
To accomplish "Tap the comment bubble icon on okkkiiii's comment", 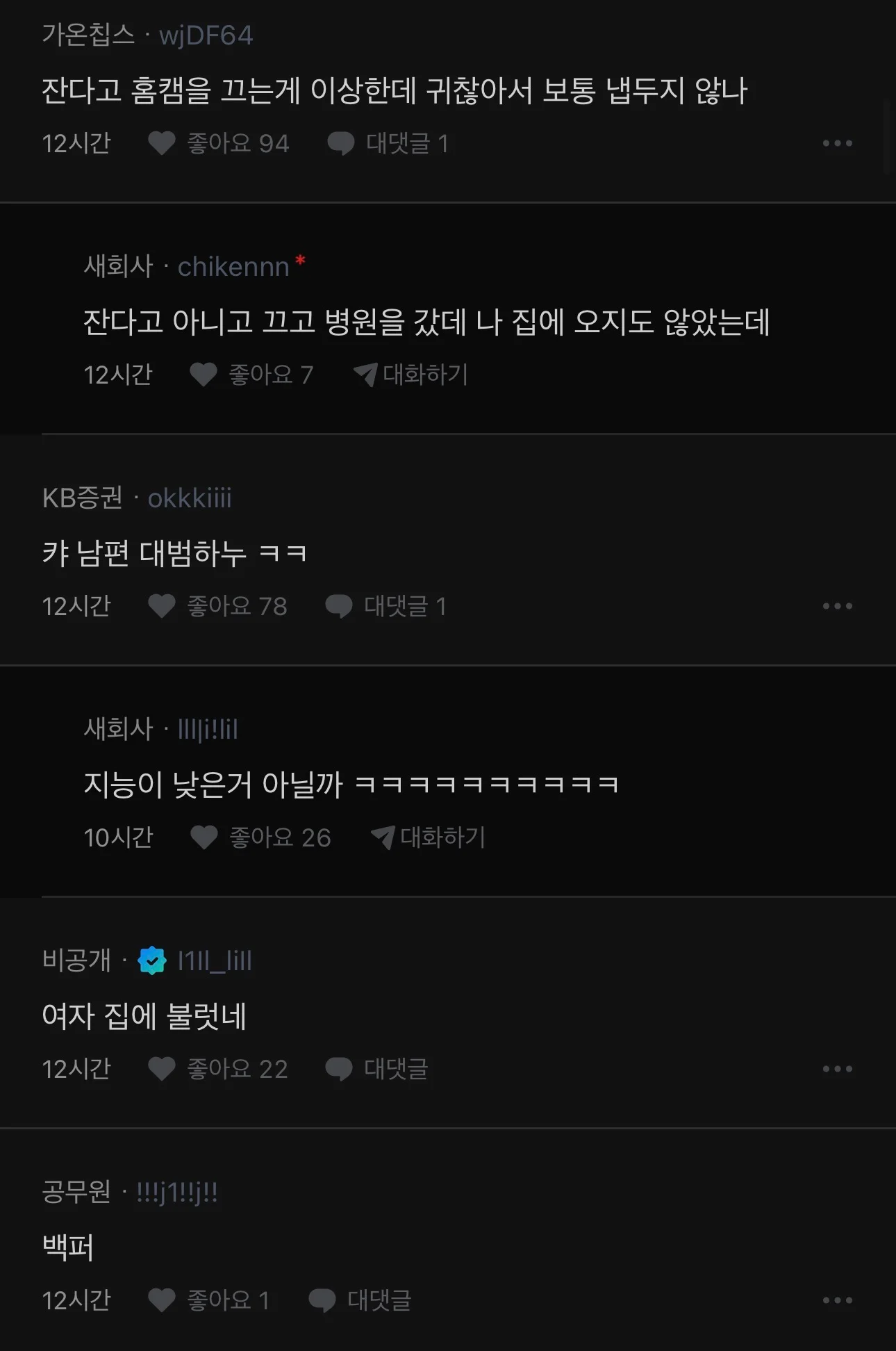I will tap(338, 605).
